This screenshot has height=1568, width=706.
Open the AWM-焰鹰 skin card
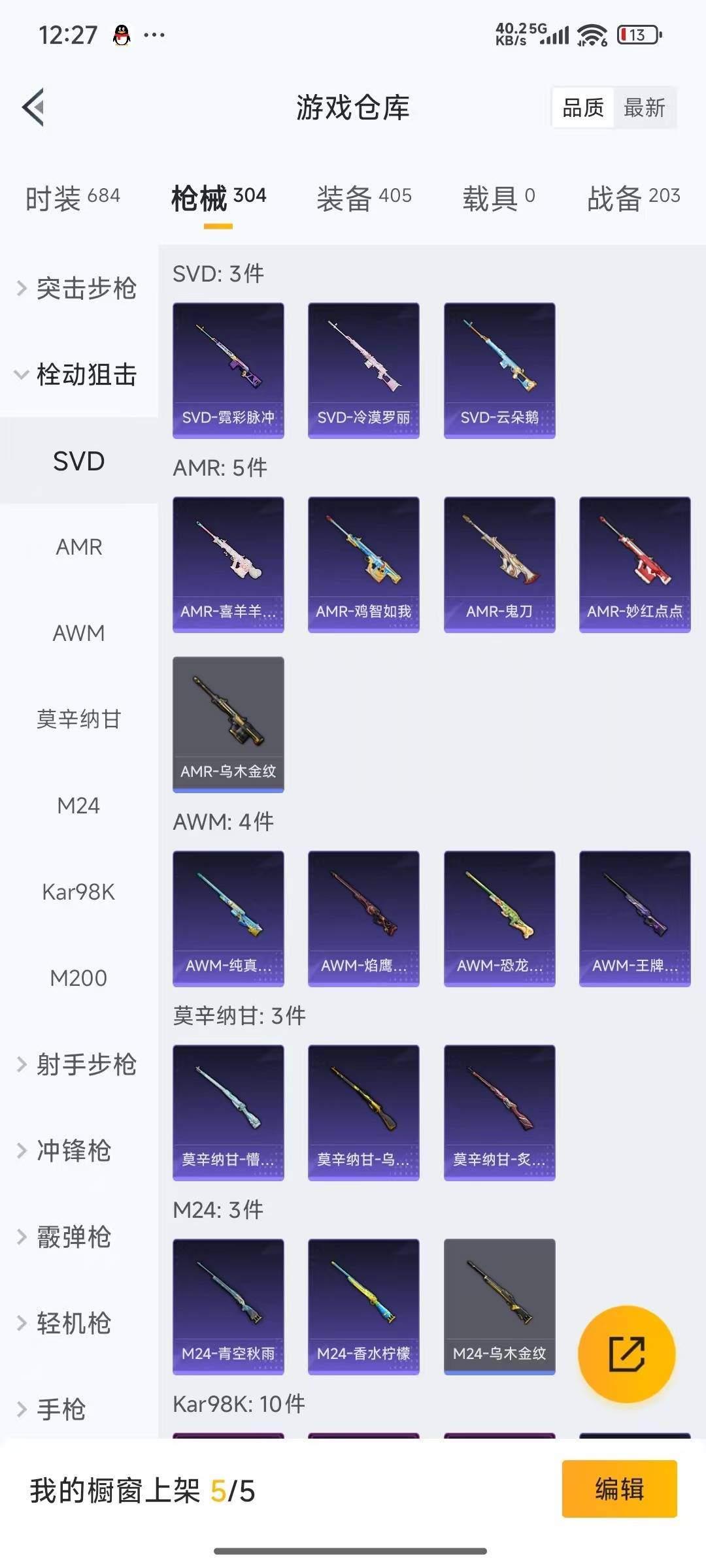point(363,917)
